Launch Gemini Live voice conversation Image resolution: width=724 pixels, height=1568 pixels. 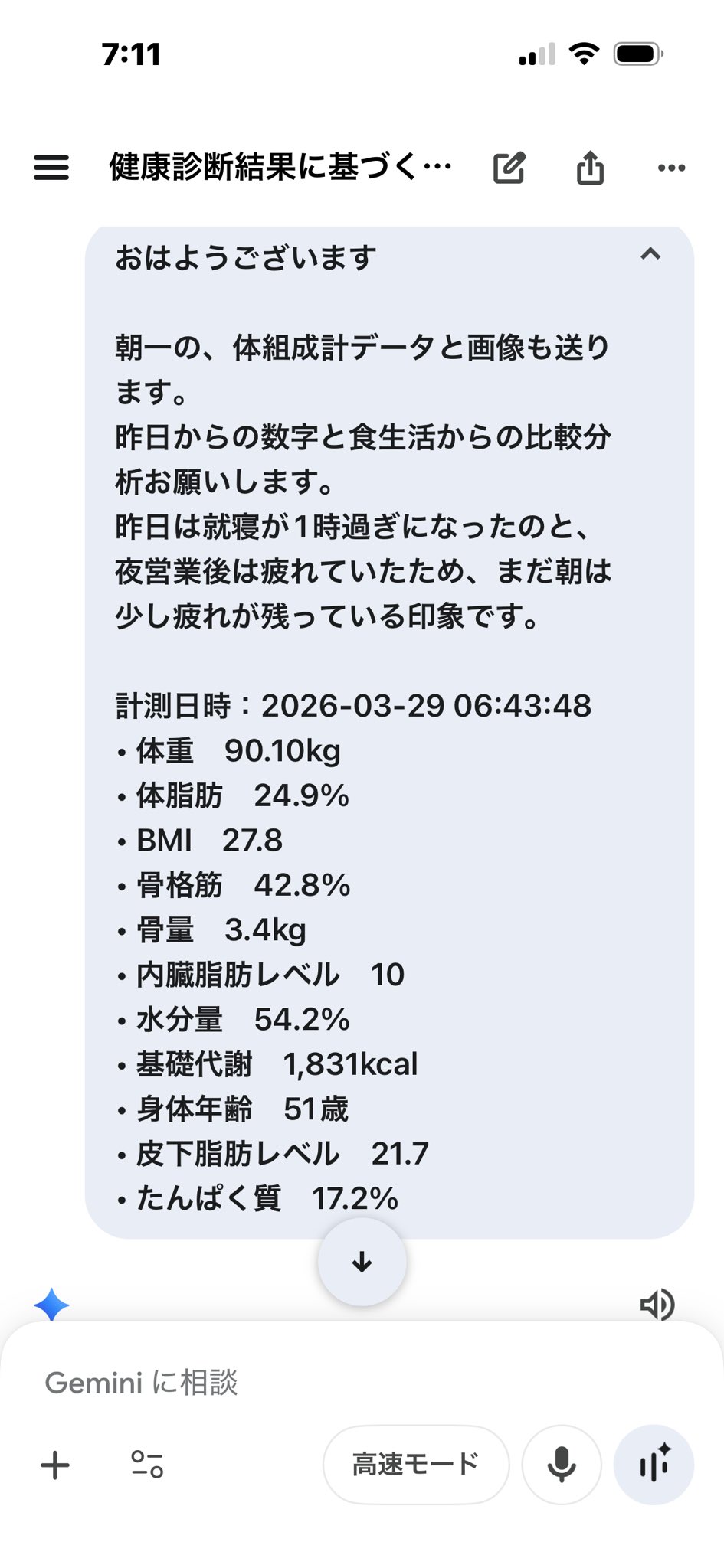pos(654,1465)
